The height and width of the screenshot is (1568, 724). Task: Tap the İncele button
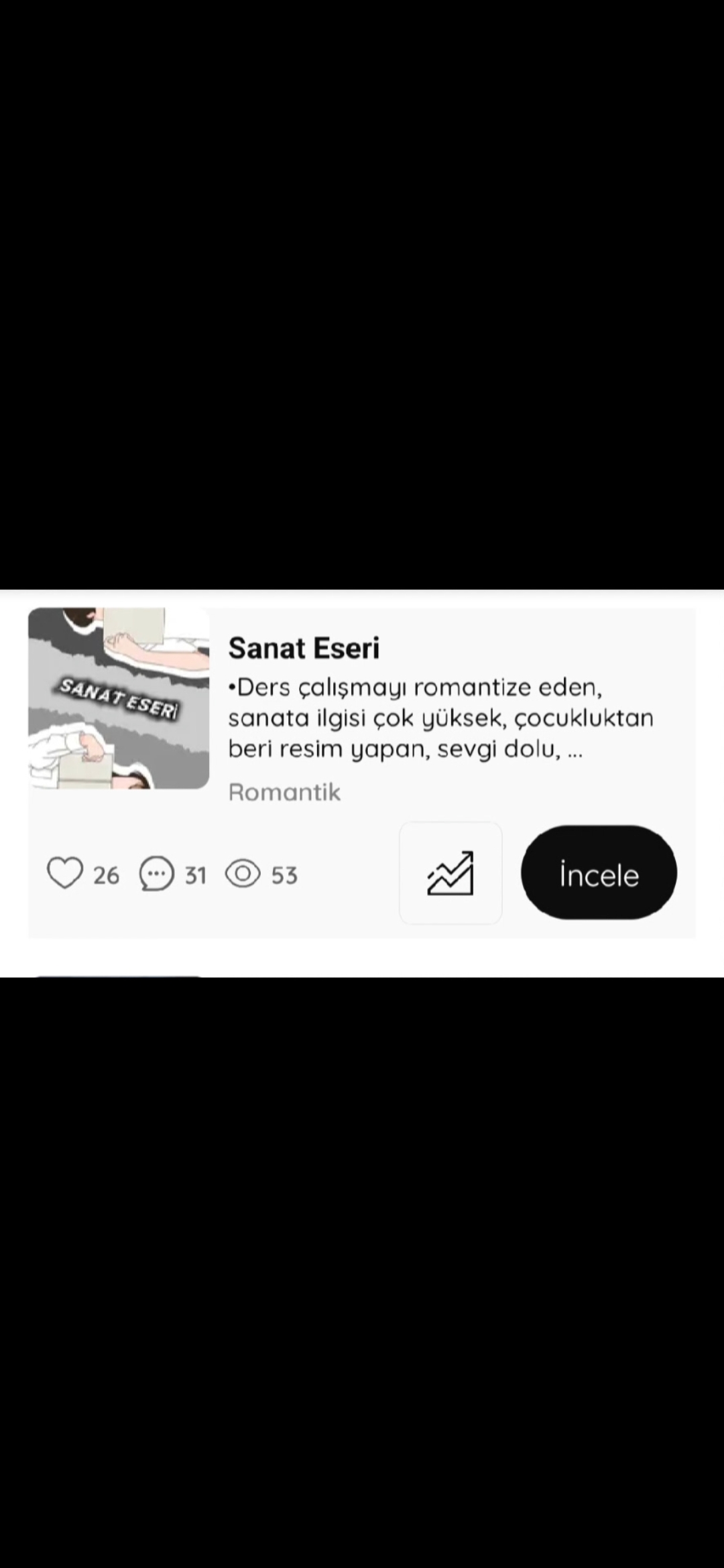(x=599, y=872)
